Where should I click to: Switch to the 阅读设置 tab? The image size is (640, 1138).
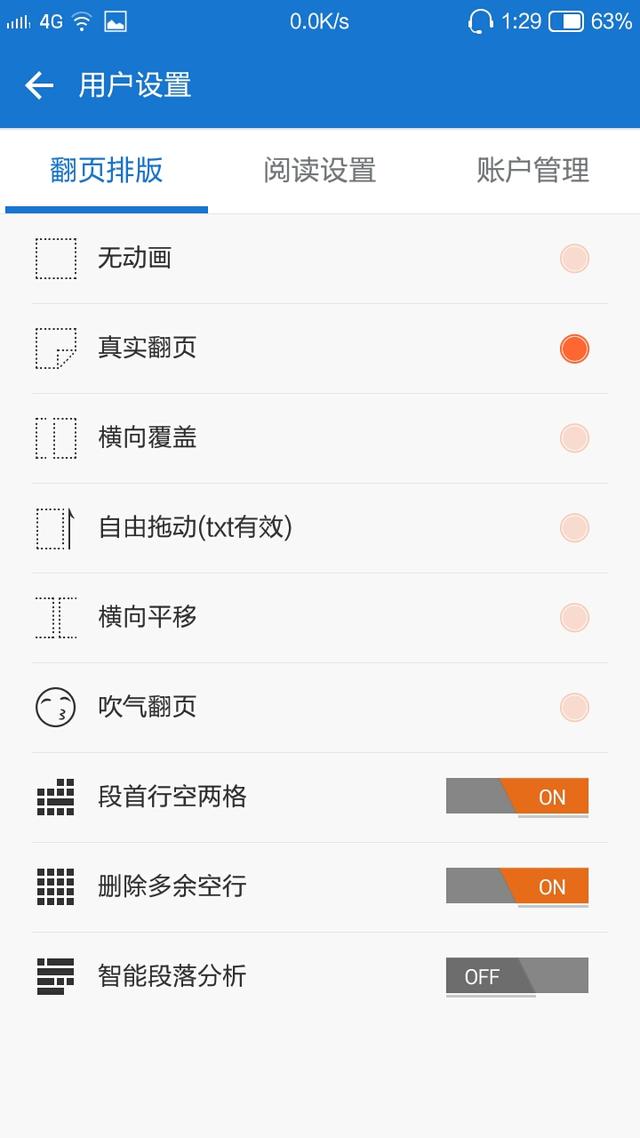click(319, 171)
